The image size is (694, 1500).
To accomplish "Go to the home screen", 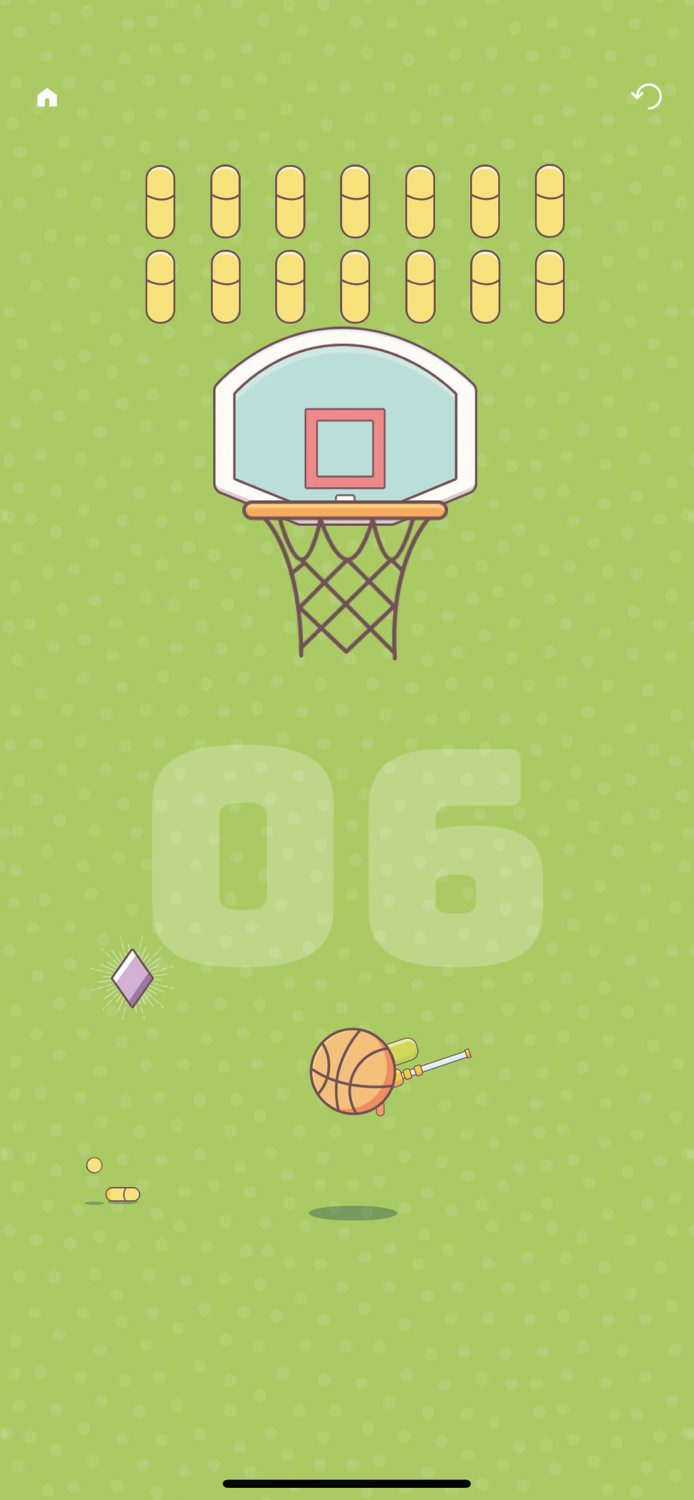I will pos(47,97).
